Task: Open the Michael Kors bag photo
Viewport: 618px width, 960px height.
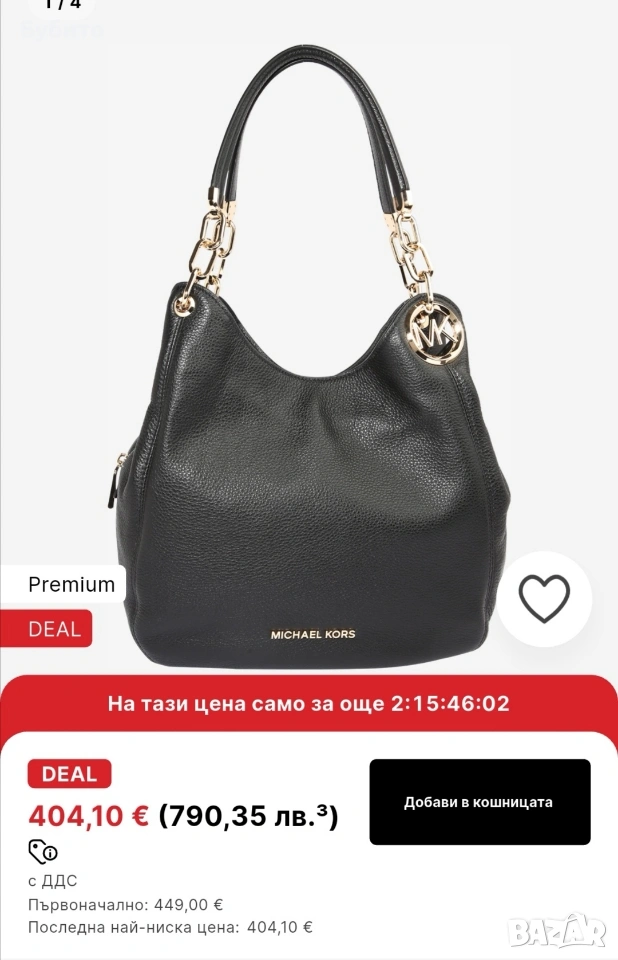Action: click(x=309, y=356)
